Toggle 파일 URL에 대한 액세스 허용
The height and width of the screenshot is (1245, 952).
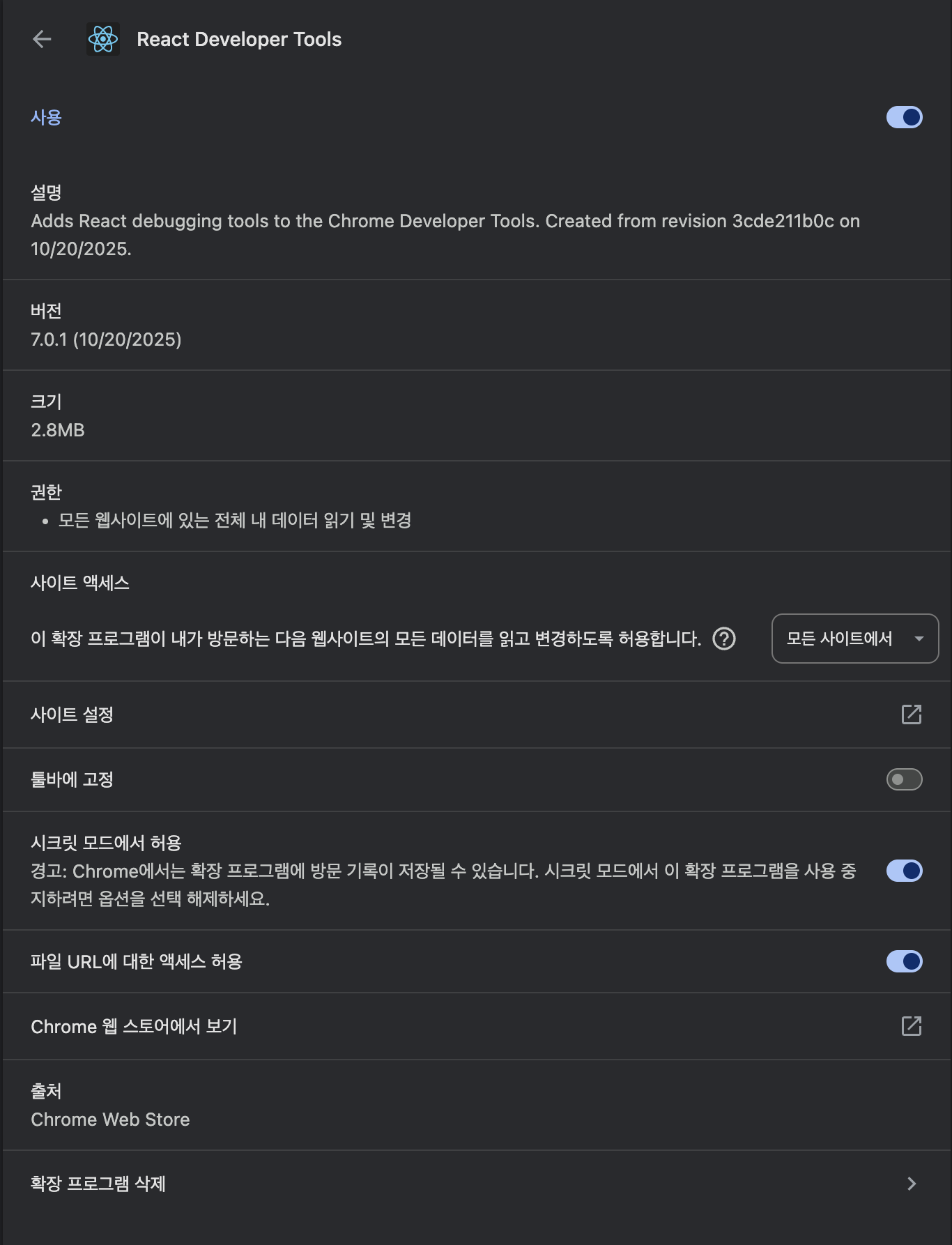904,961
